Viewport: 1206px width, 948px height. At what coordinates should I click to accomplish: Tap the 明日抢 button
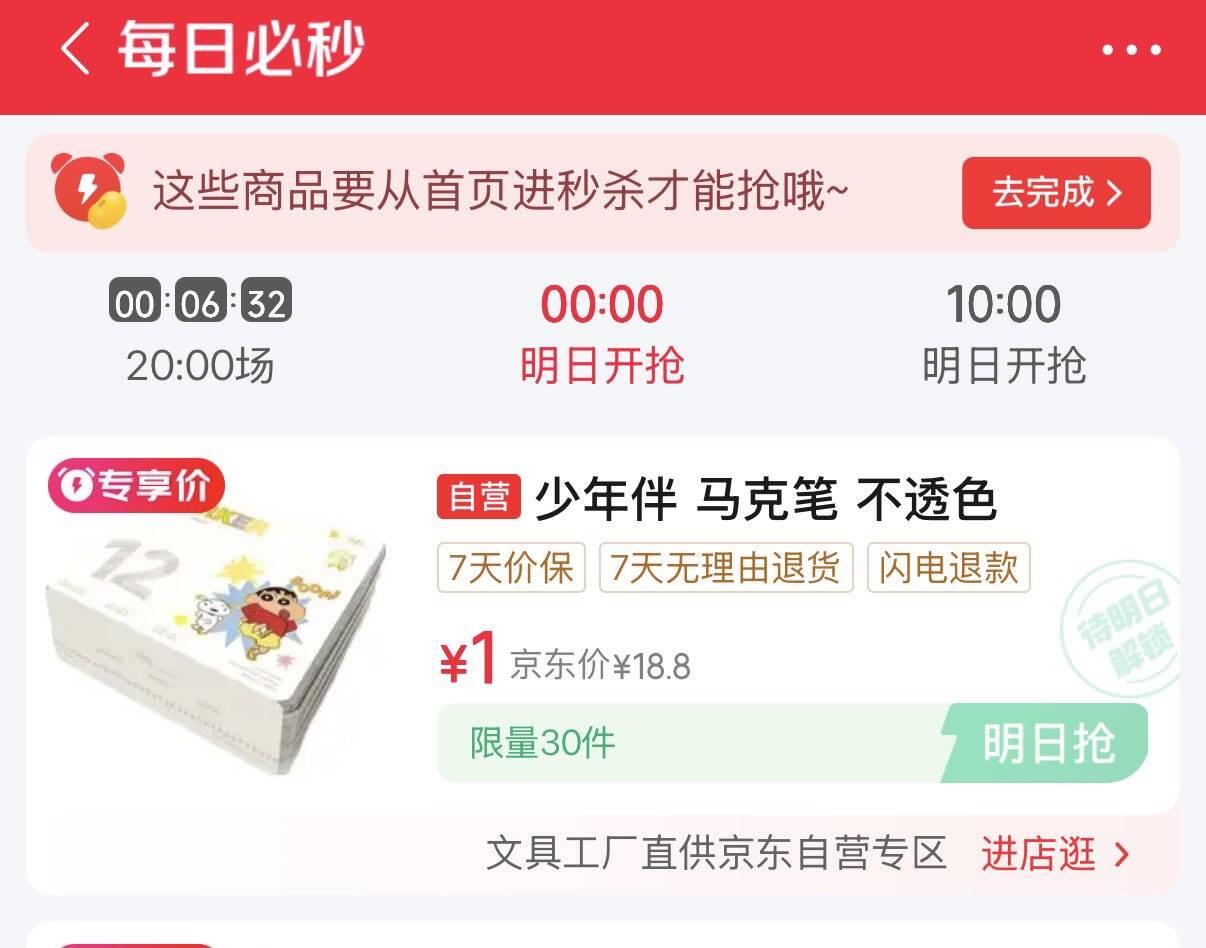pos(1045,743)
